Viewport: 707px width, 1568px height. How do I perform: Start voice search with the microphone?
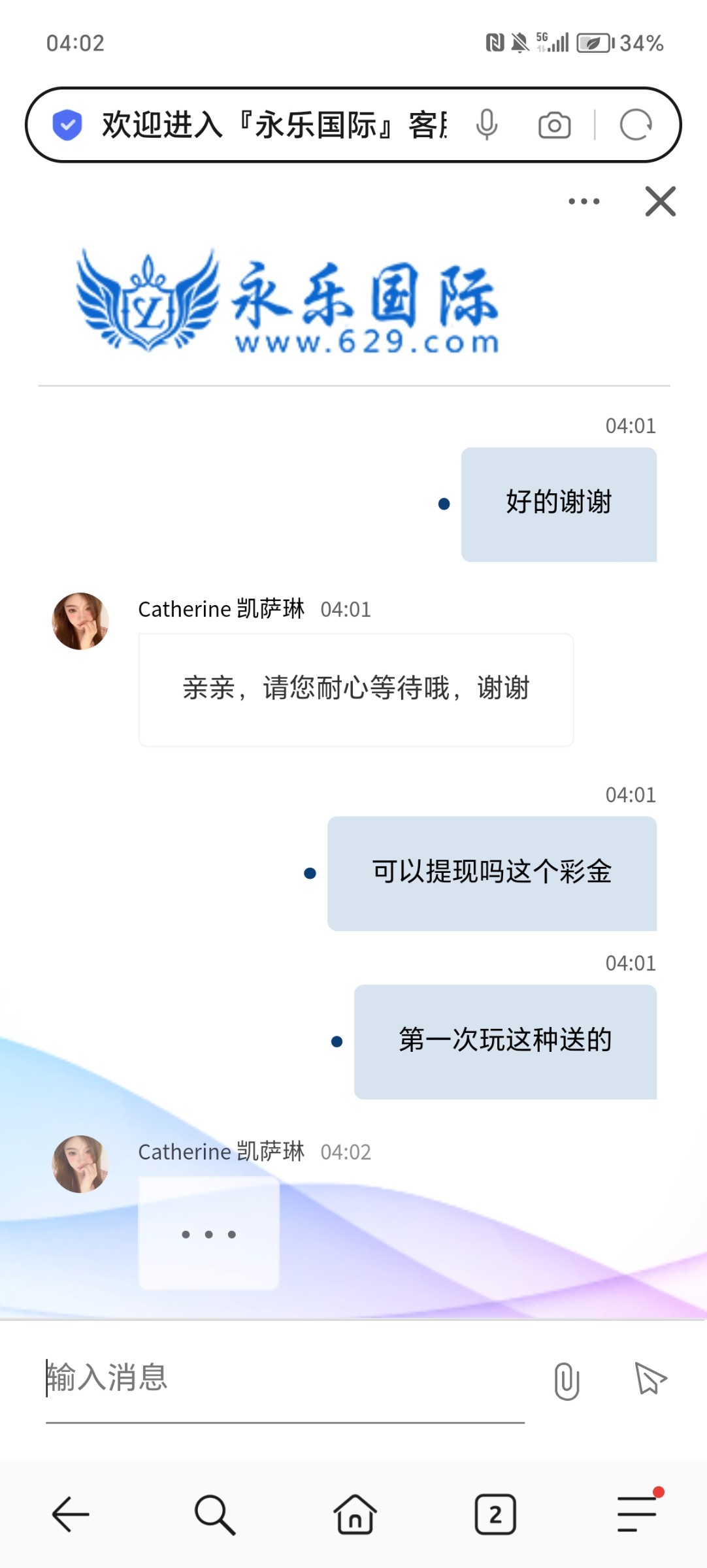click(487, 124)
